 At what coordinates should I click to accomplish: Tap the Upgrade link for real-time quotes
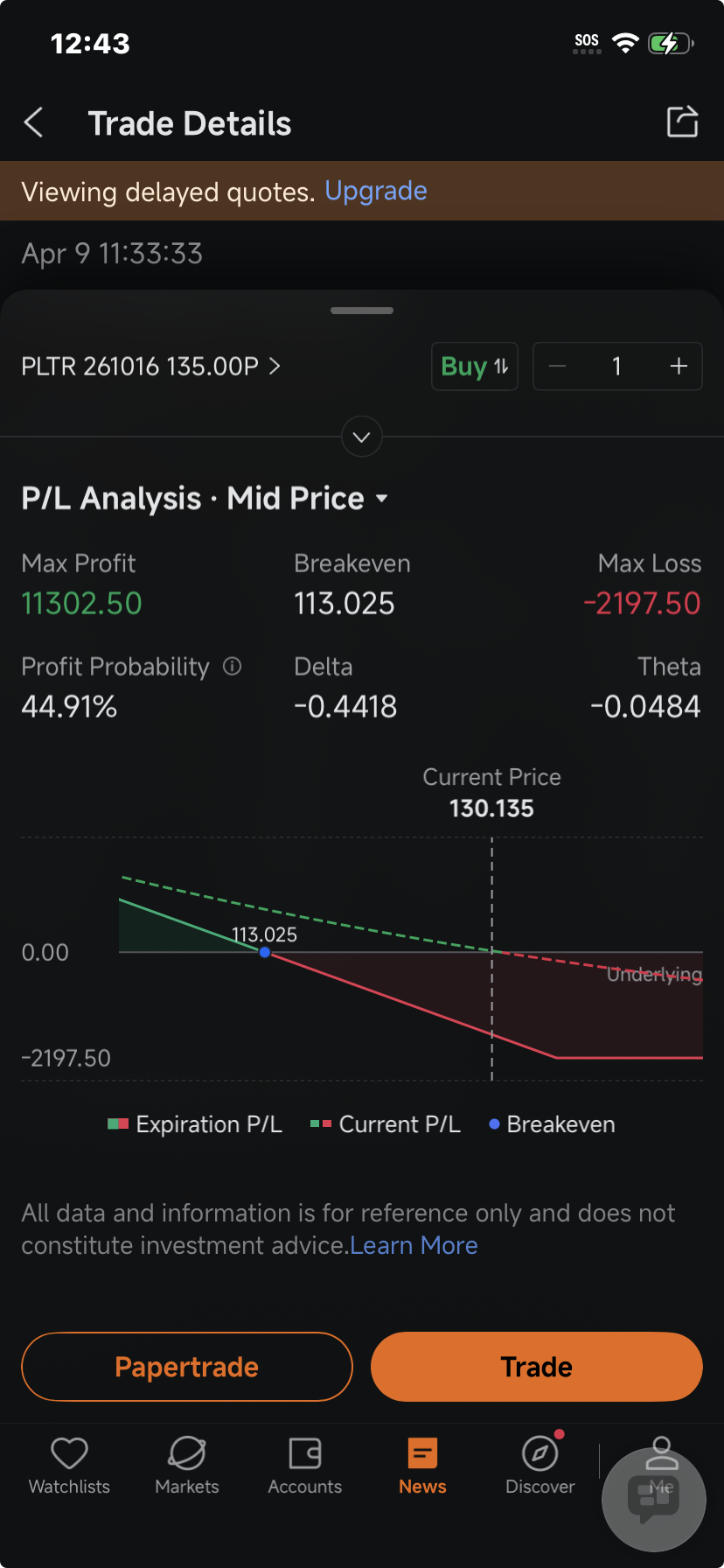coord(376,191)
